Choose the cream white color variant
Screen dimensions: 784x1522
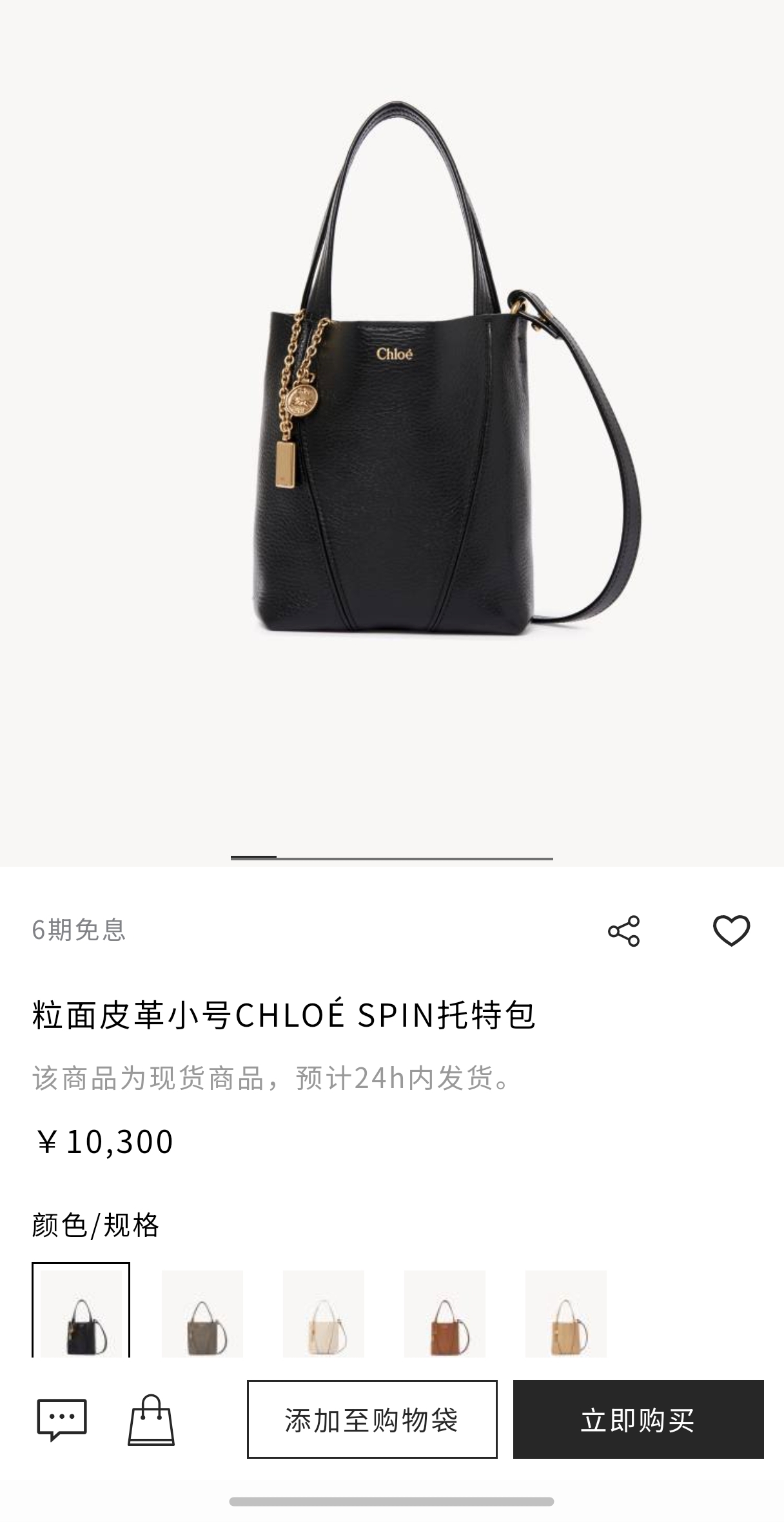tap(324, 1313)
